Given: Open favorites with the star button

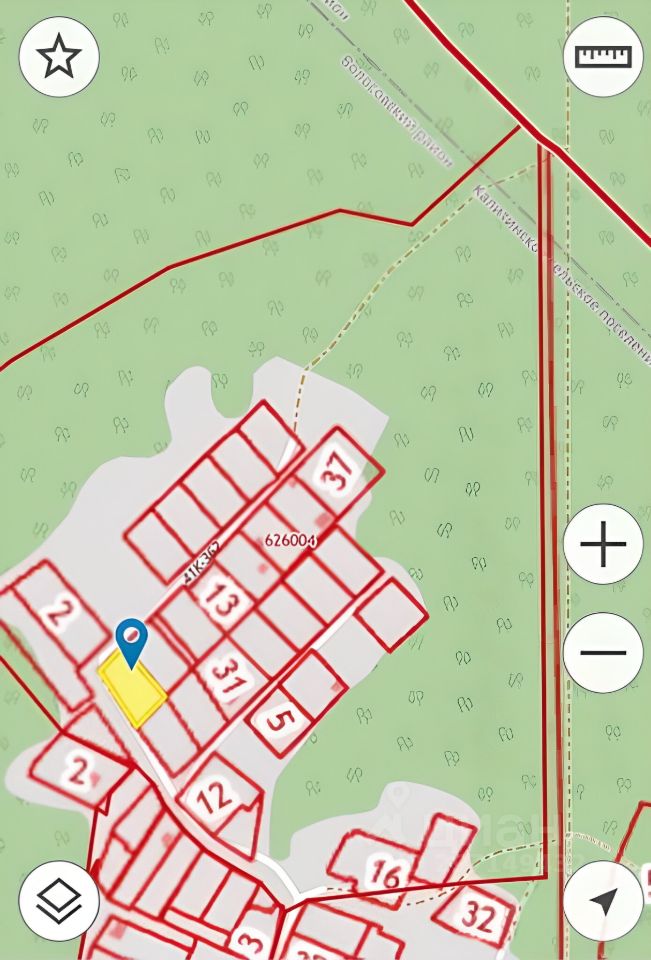Looking at the screenshot, I should point(59,57).
